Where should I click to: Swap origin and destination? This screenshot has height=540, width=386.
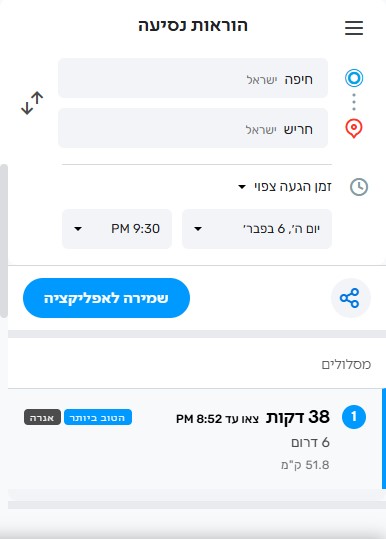pyautogui.click(x=32, y=103)
